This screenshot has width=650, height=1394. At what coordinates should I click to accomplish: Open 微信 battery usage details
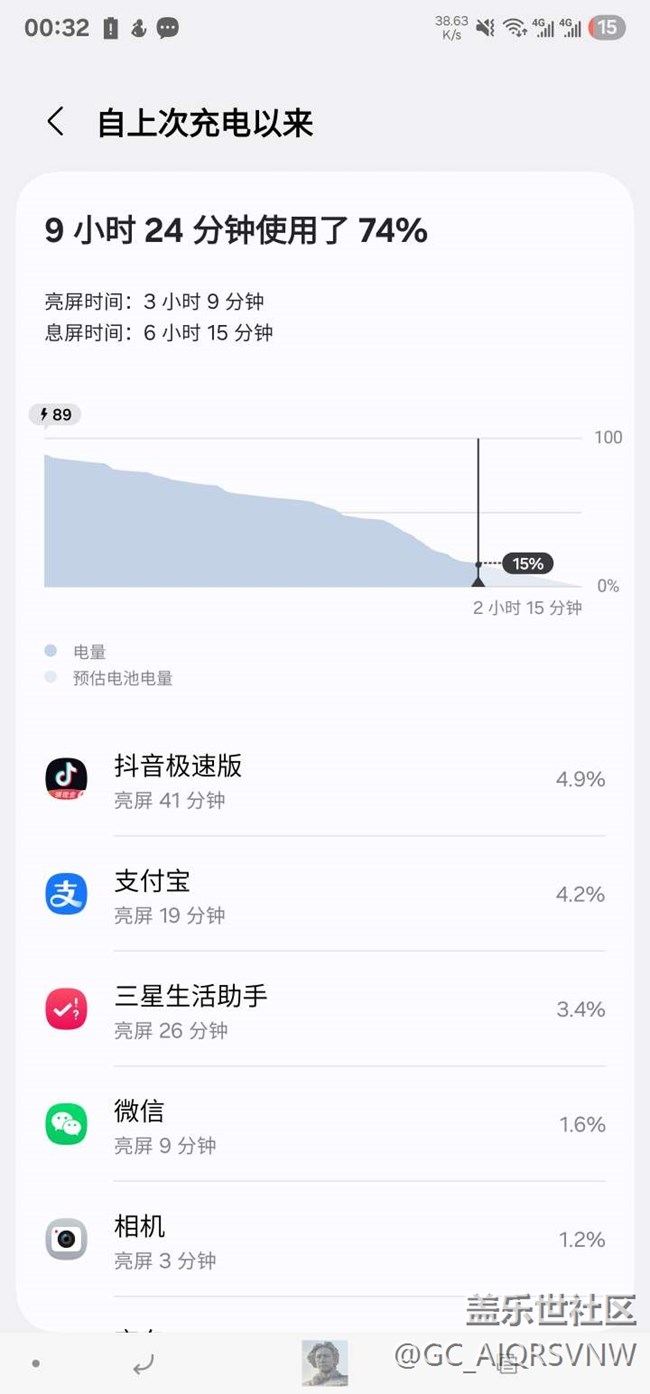tap(325, 1124)
